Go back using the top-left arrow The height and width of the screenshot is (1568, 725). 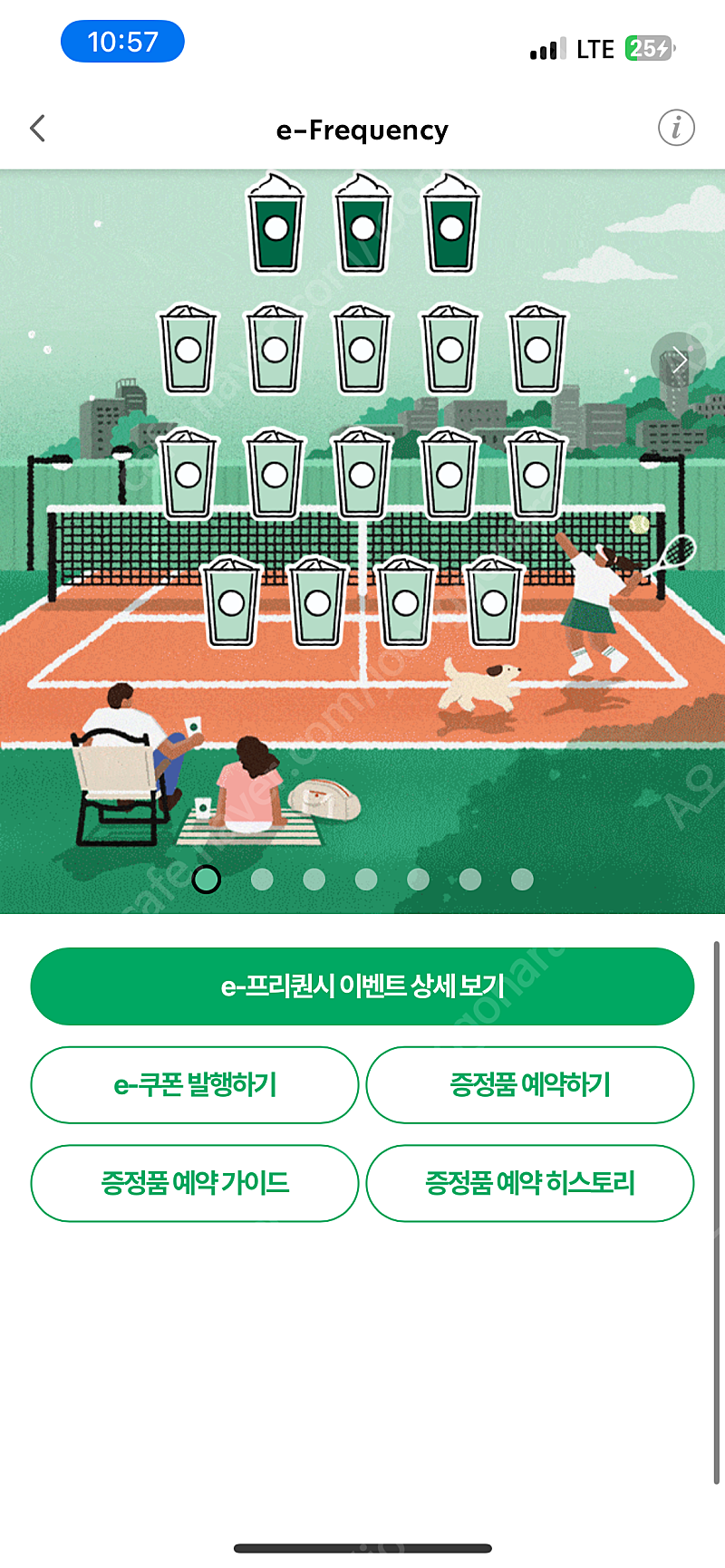[37, 129]
